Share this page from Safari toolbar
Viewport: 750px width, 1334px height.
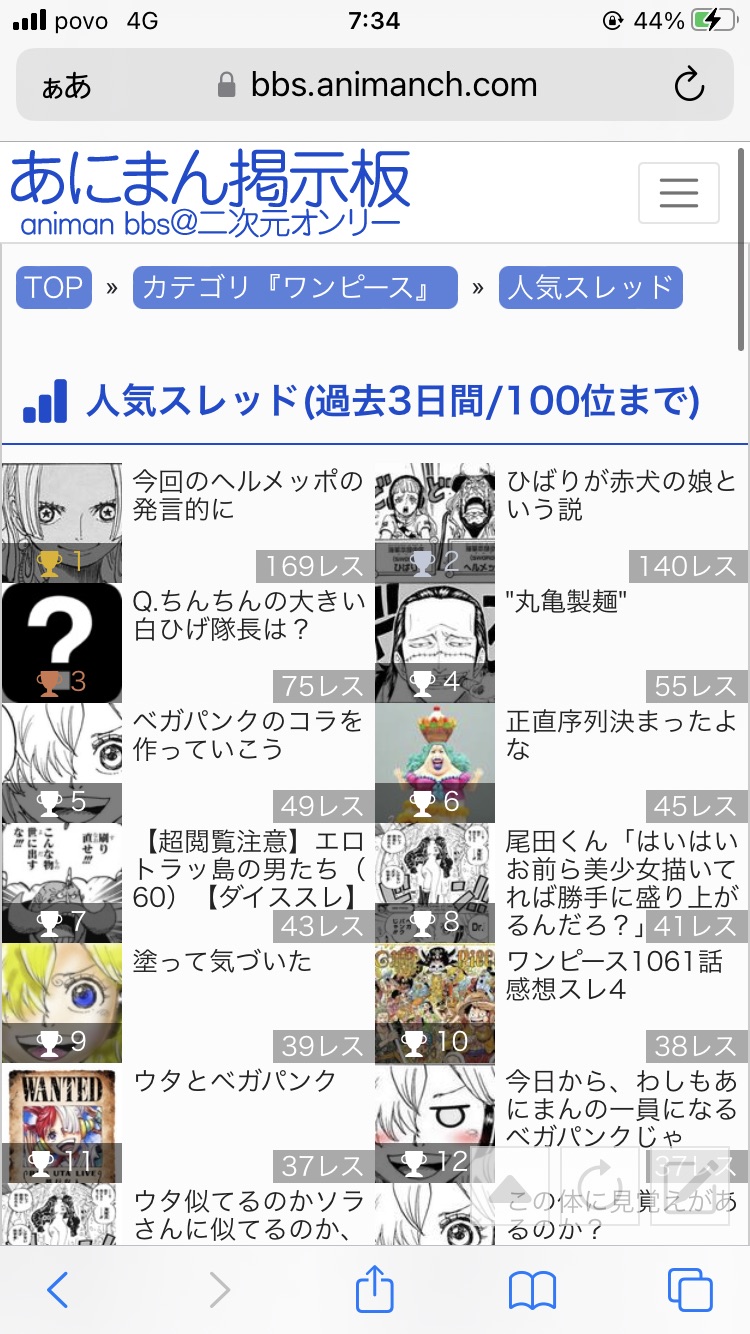point(374,1290)
